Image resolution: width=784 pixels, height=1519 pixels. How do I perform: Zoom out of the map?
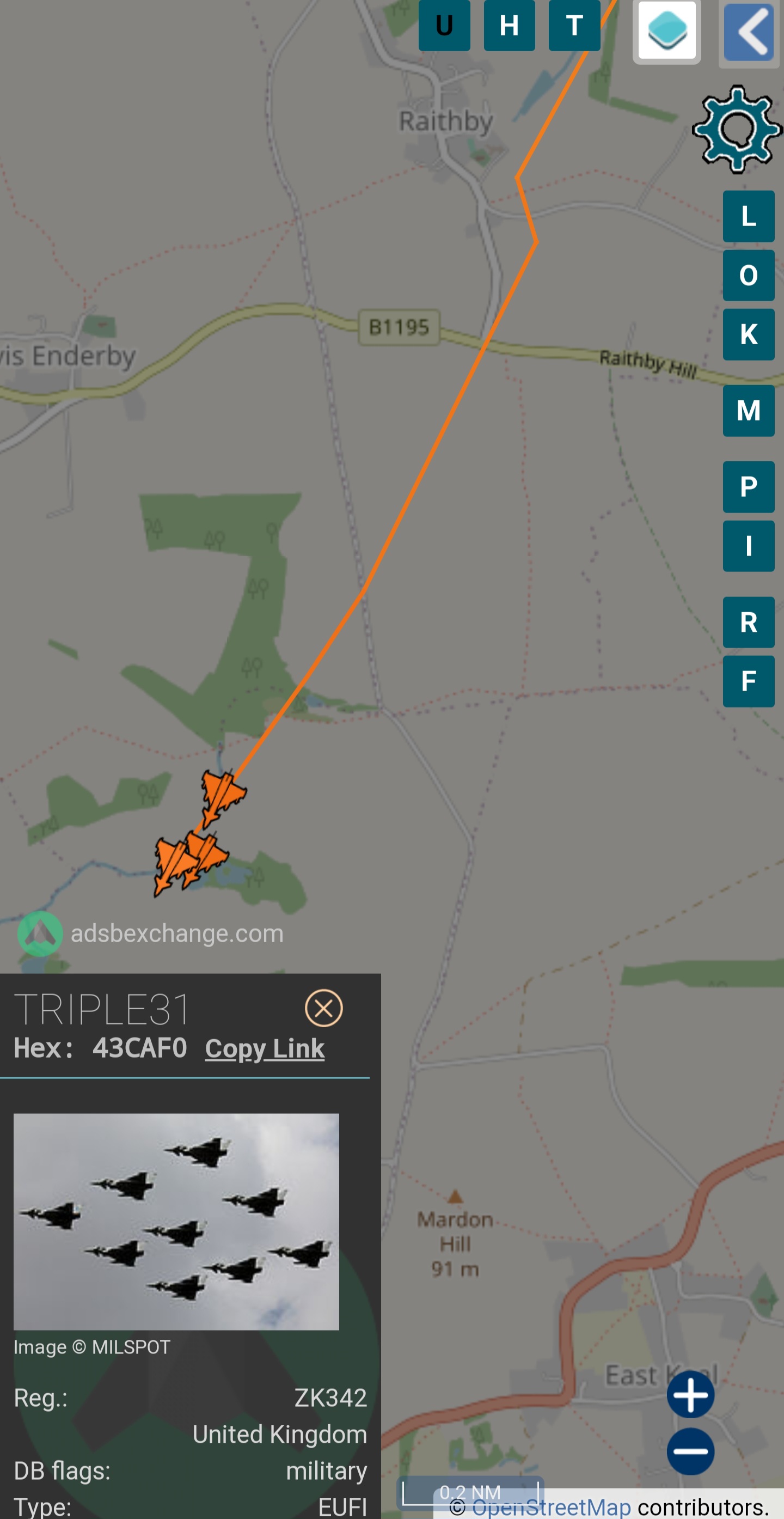pos(690,1451)
